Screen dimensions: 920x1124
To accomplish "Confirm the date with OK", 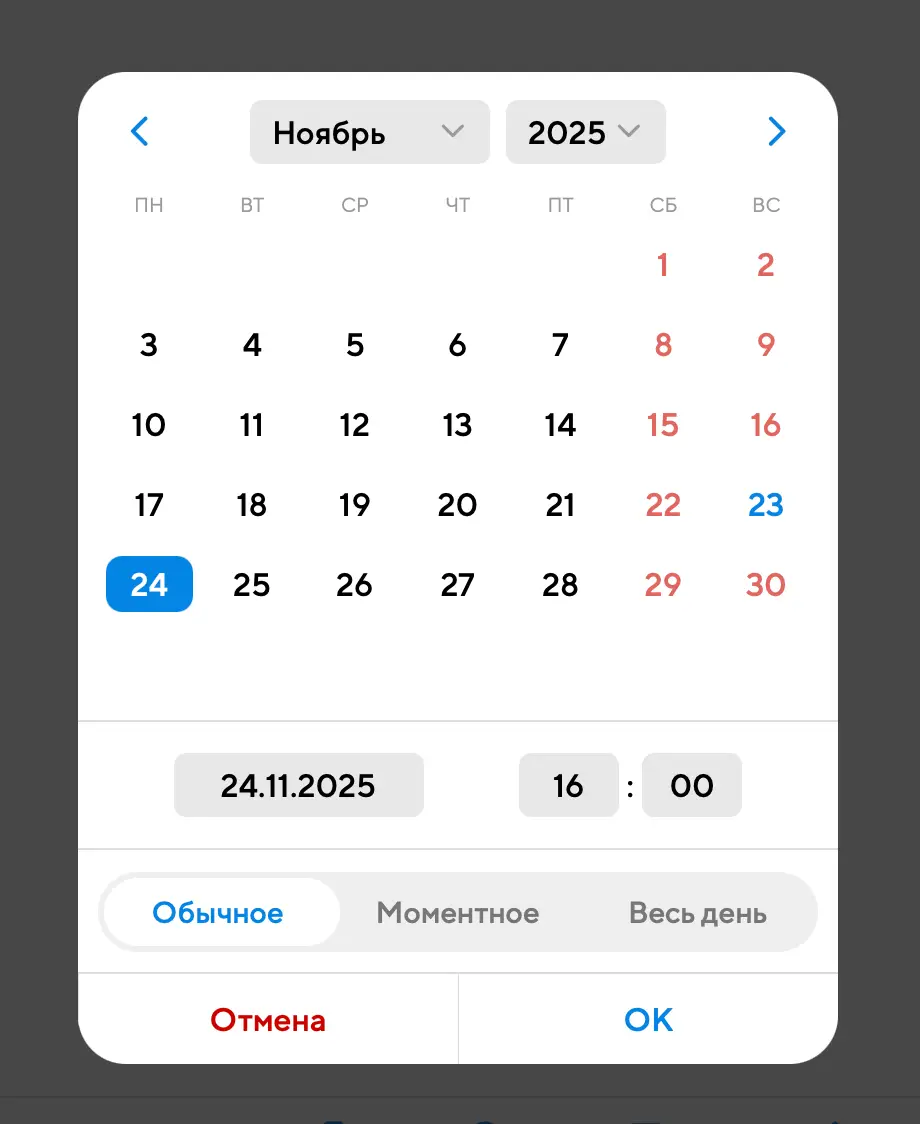I will (x=648, y=1020).
